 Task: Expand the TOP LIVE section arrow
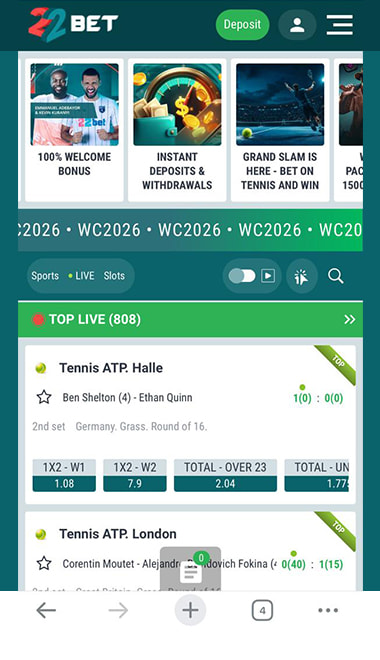coord(349,319)
